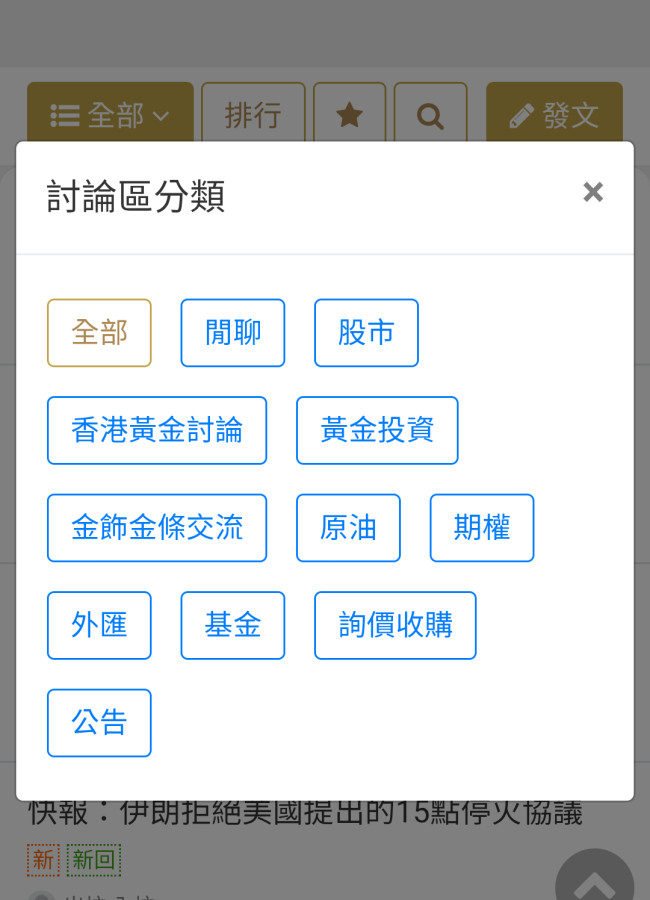
Task: Select the 期權 category
Action: coord(482,528)
